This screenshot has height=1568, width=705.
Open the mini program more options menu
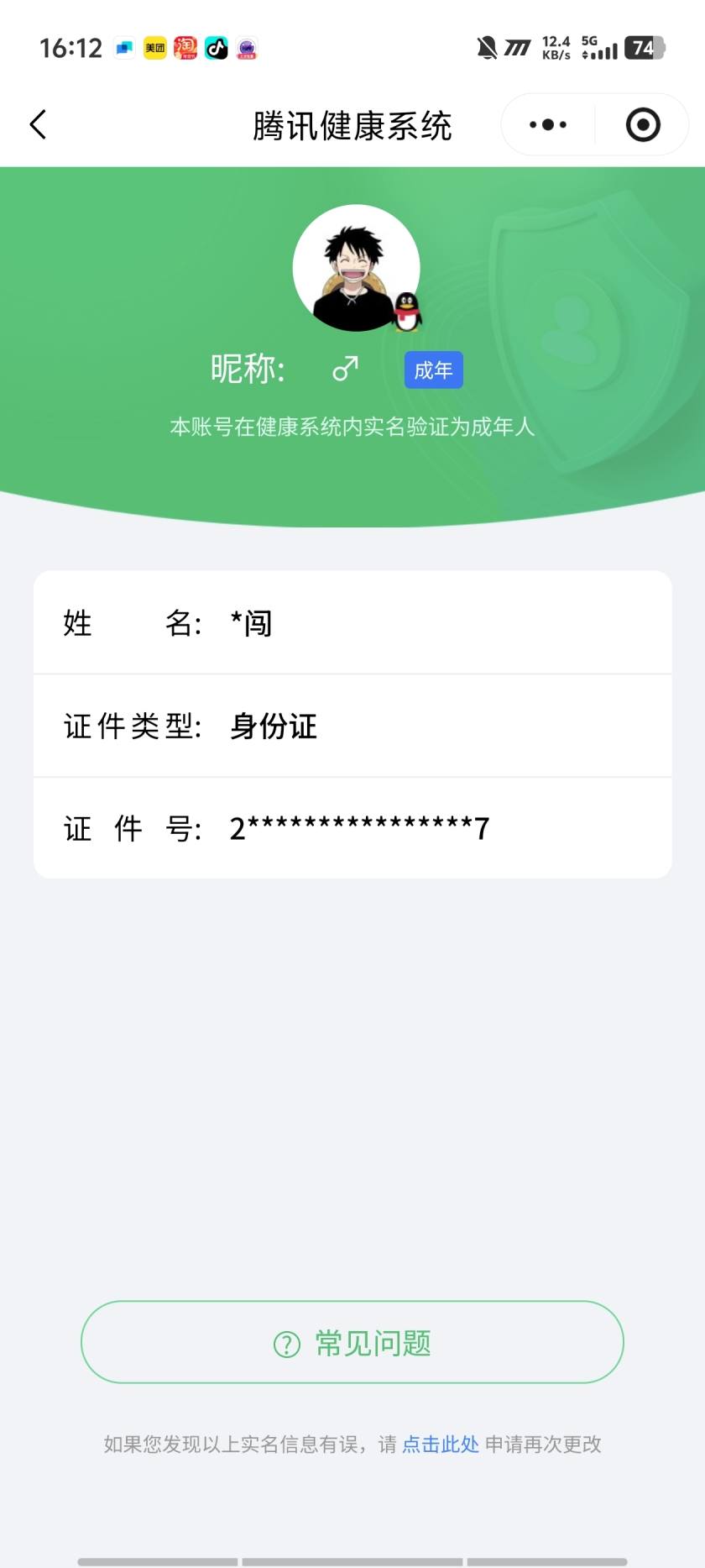point(545,123)
